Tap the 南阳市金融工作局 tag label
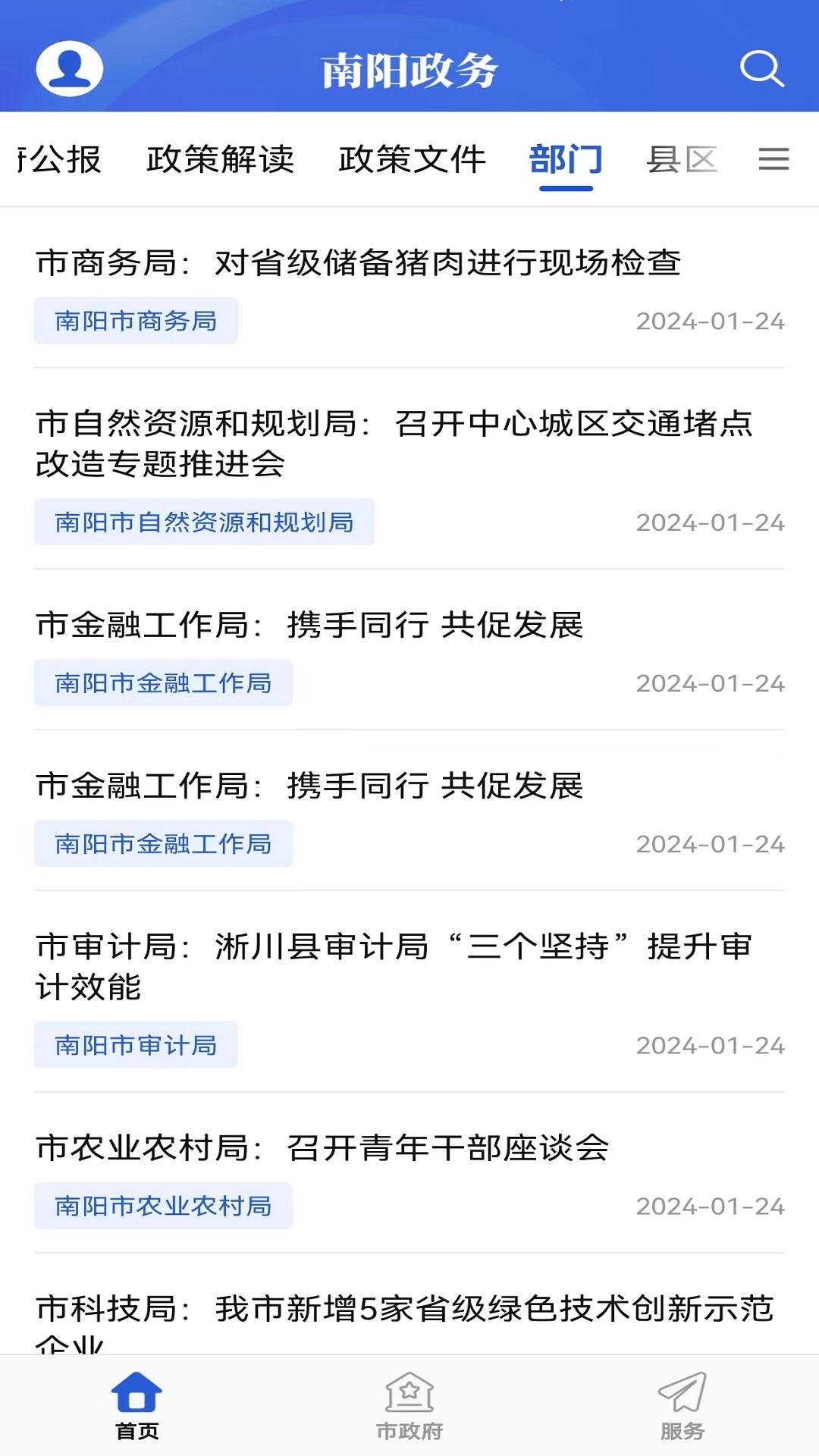Image resolution: width=819 pixels, height=1456 pixels. 164,682
